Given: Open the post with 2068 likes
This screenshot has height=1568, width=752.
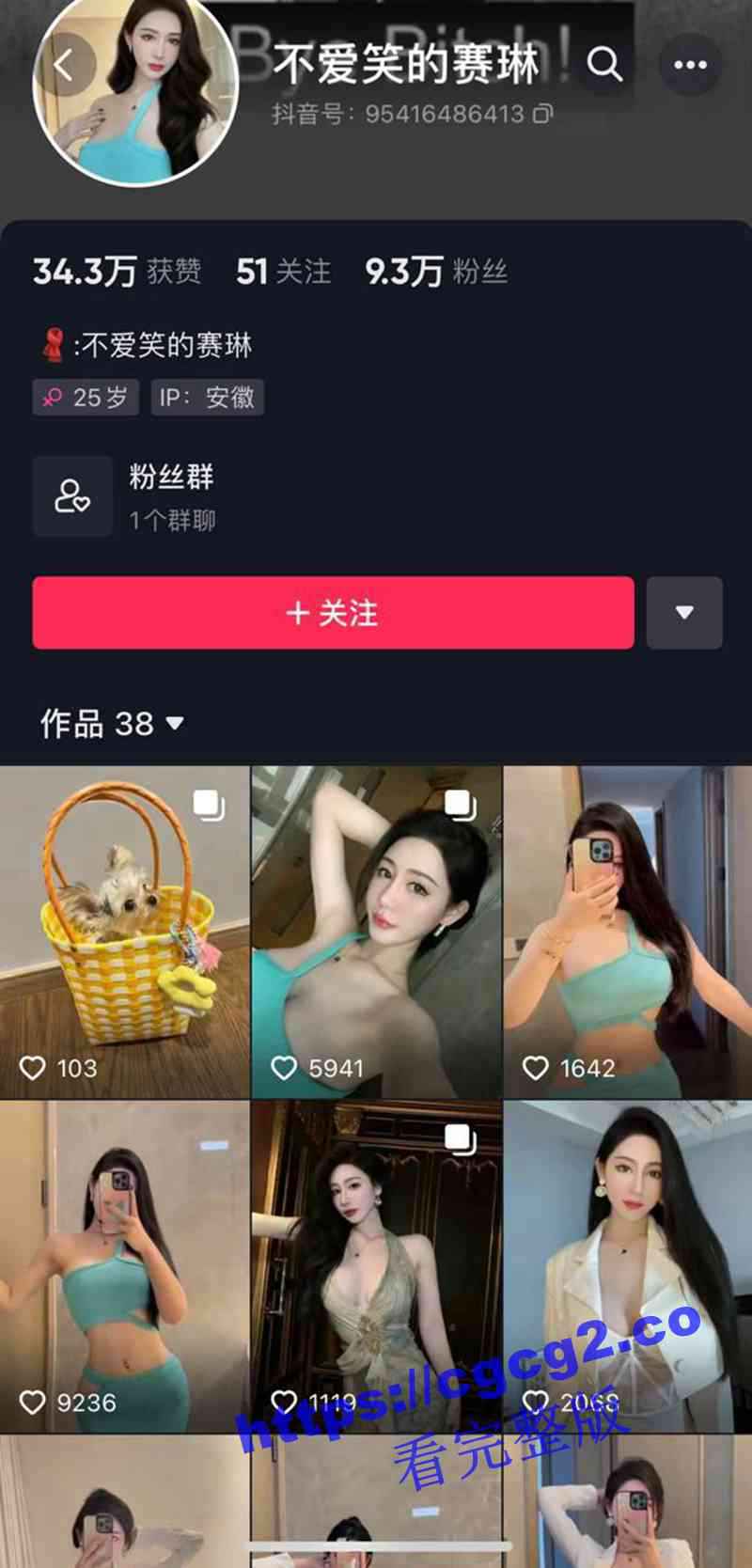Looking at the screenshot, I should coord(627,1265).
